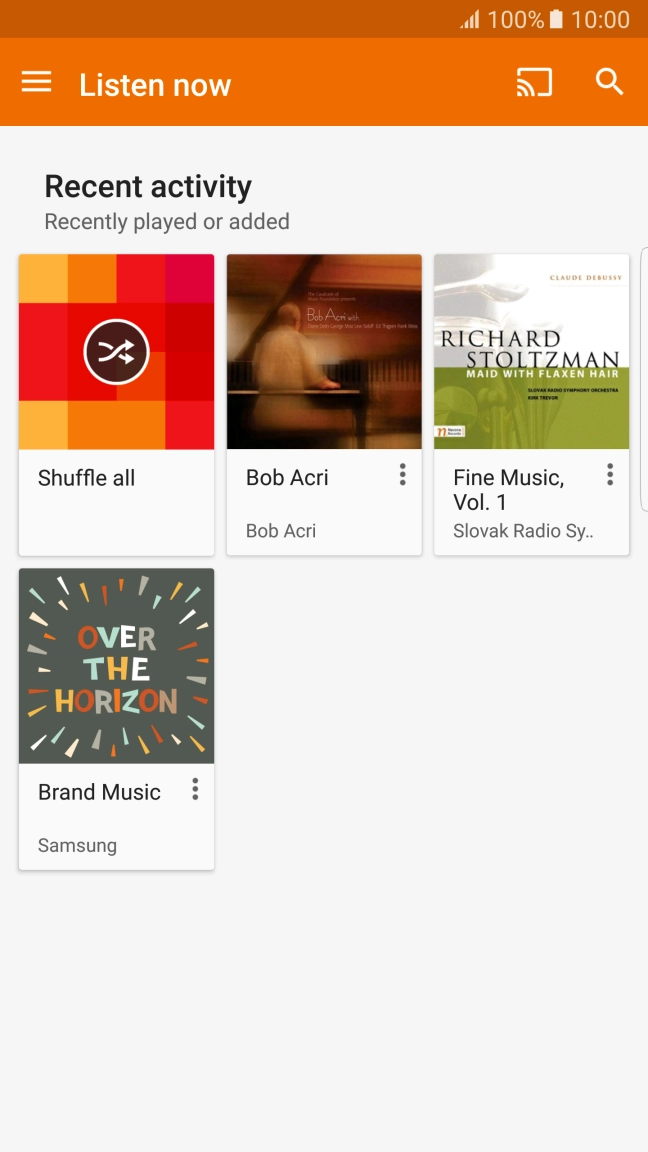This screenshot has width=648, height=1152.
Task: Open the Brand Music overflow menu
Action: pyautogui.click(x=195, y=789)
